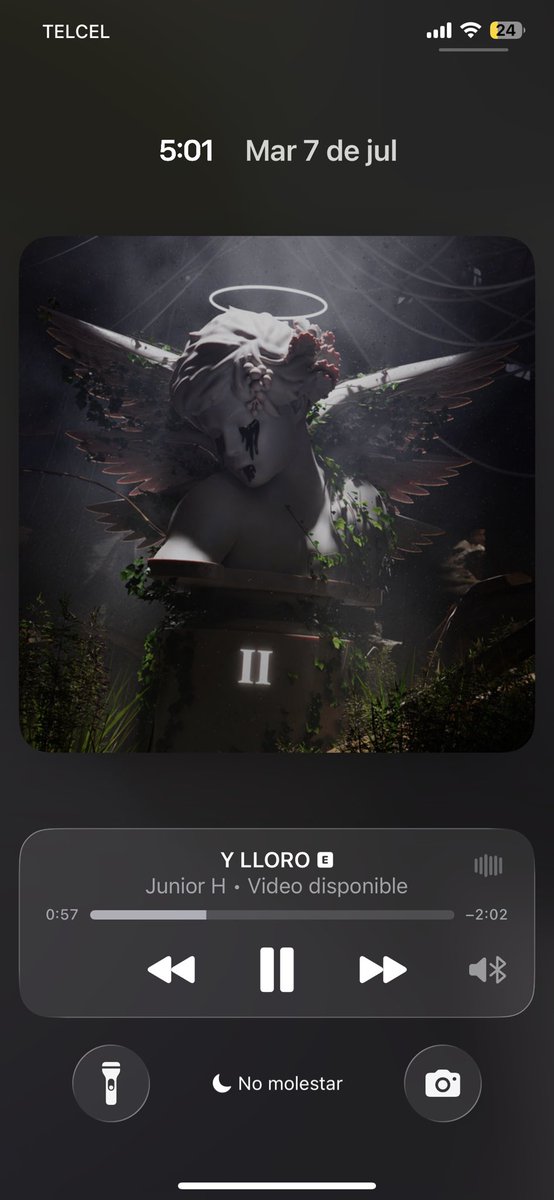
Task: Go back to the previous track
Action: (171, 969)
